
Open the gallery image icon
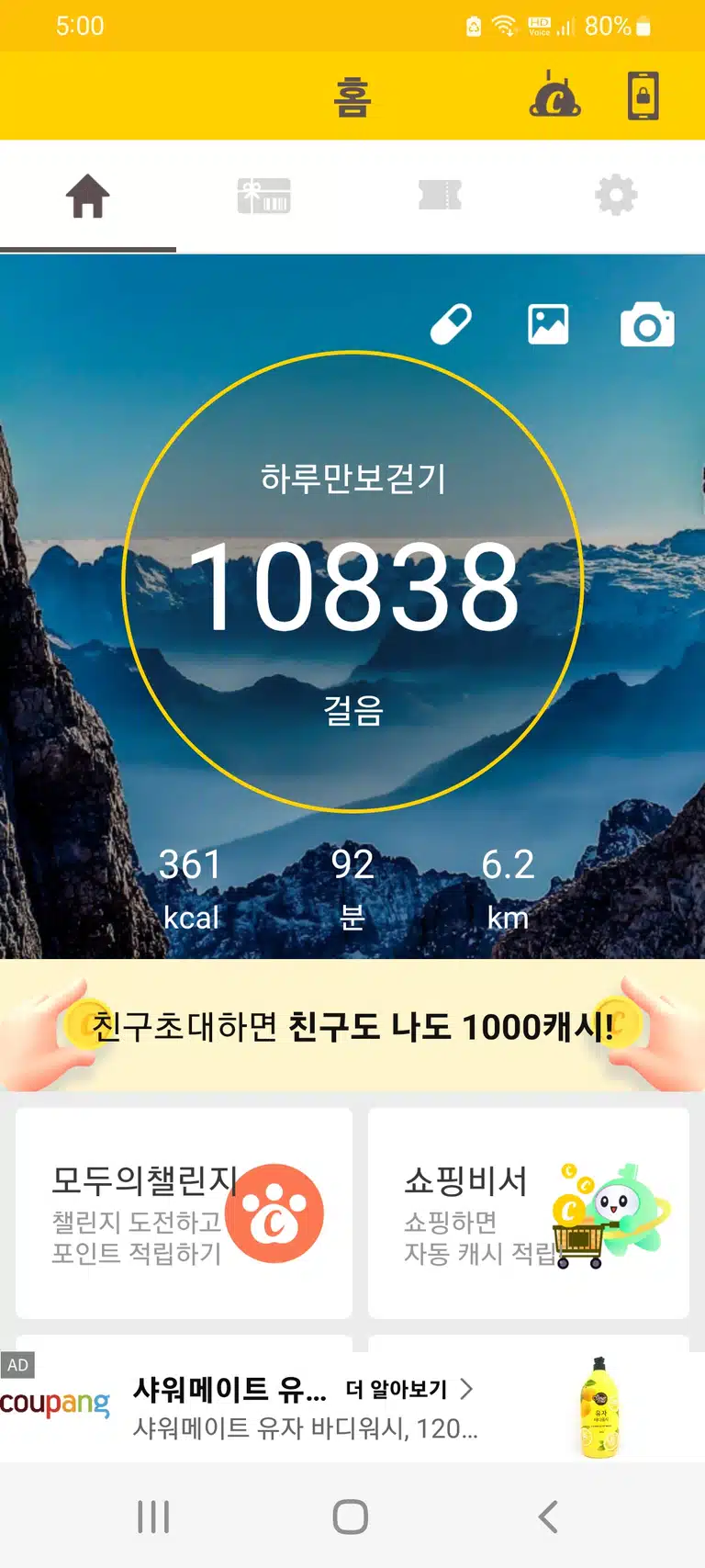point(548,324)
